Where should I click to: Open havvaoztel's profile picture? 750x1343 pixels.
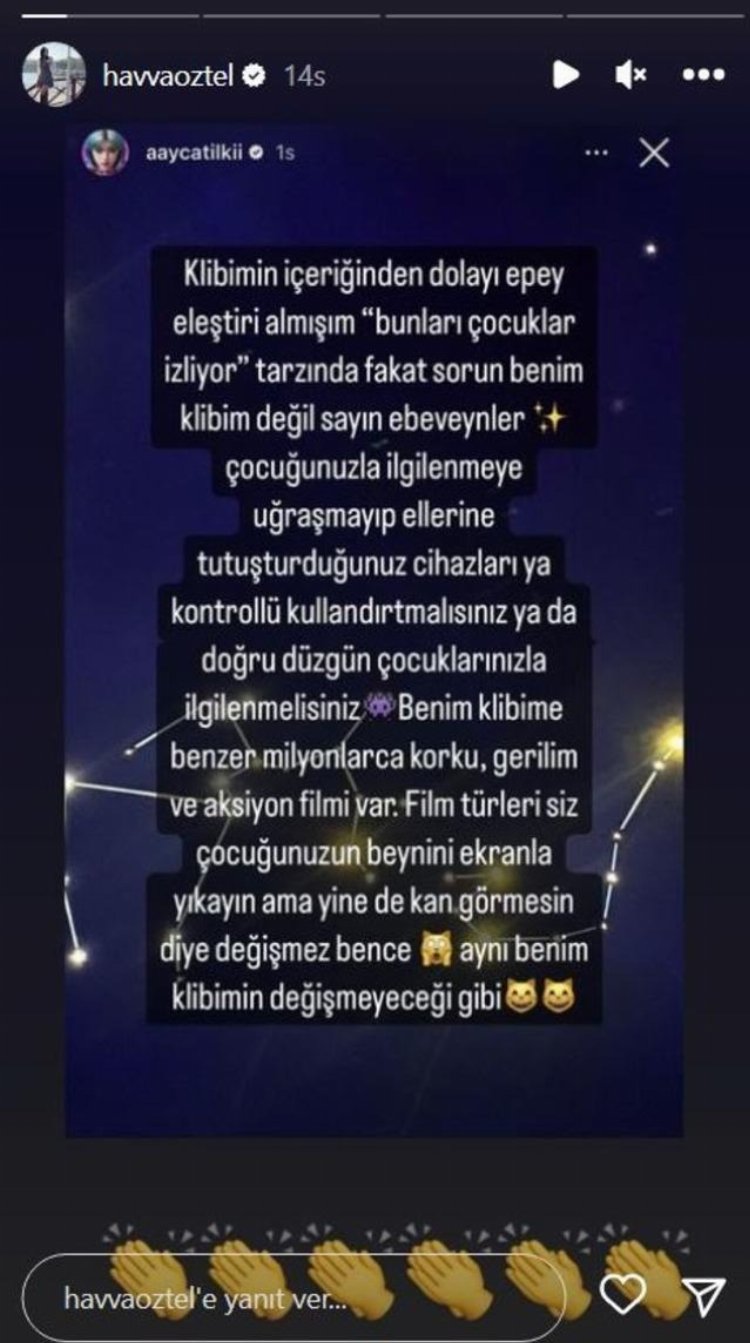(55, 74)
